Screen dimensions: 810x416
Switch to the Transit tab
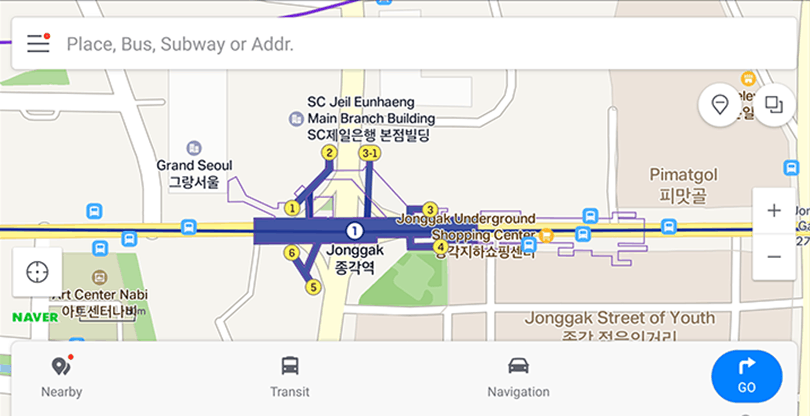point(289,376)
